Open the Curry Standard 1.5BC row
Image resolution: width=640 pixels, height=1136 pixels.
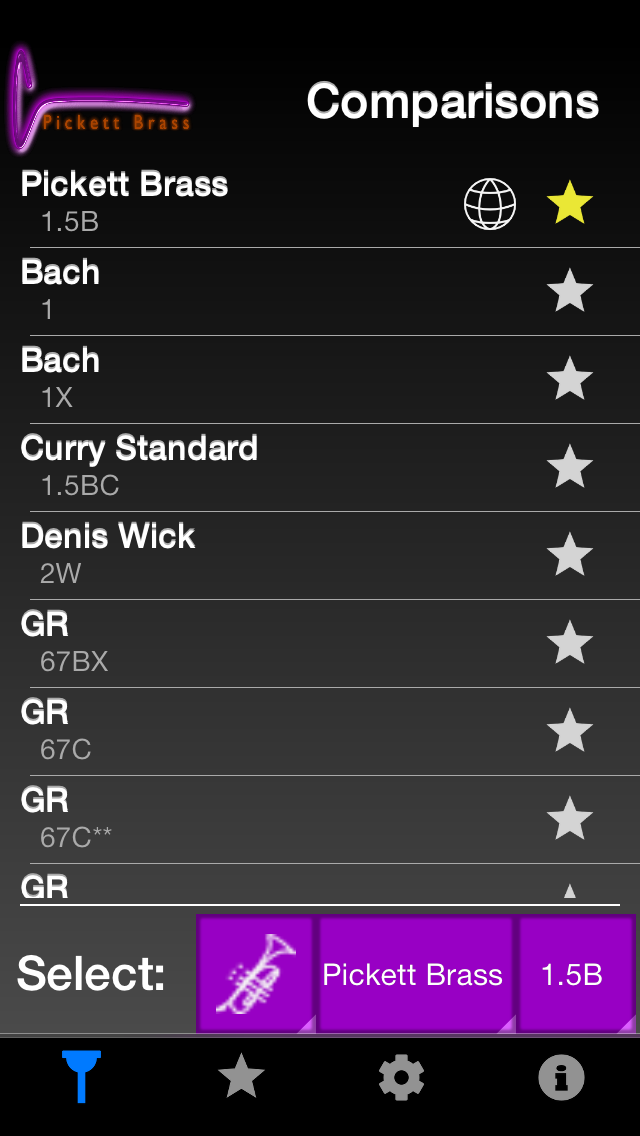[x=250, y=468]
